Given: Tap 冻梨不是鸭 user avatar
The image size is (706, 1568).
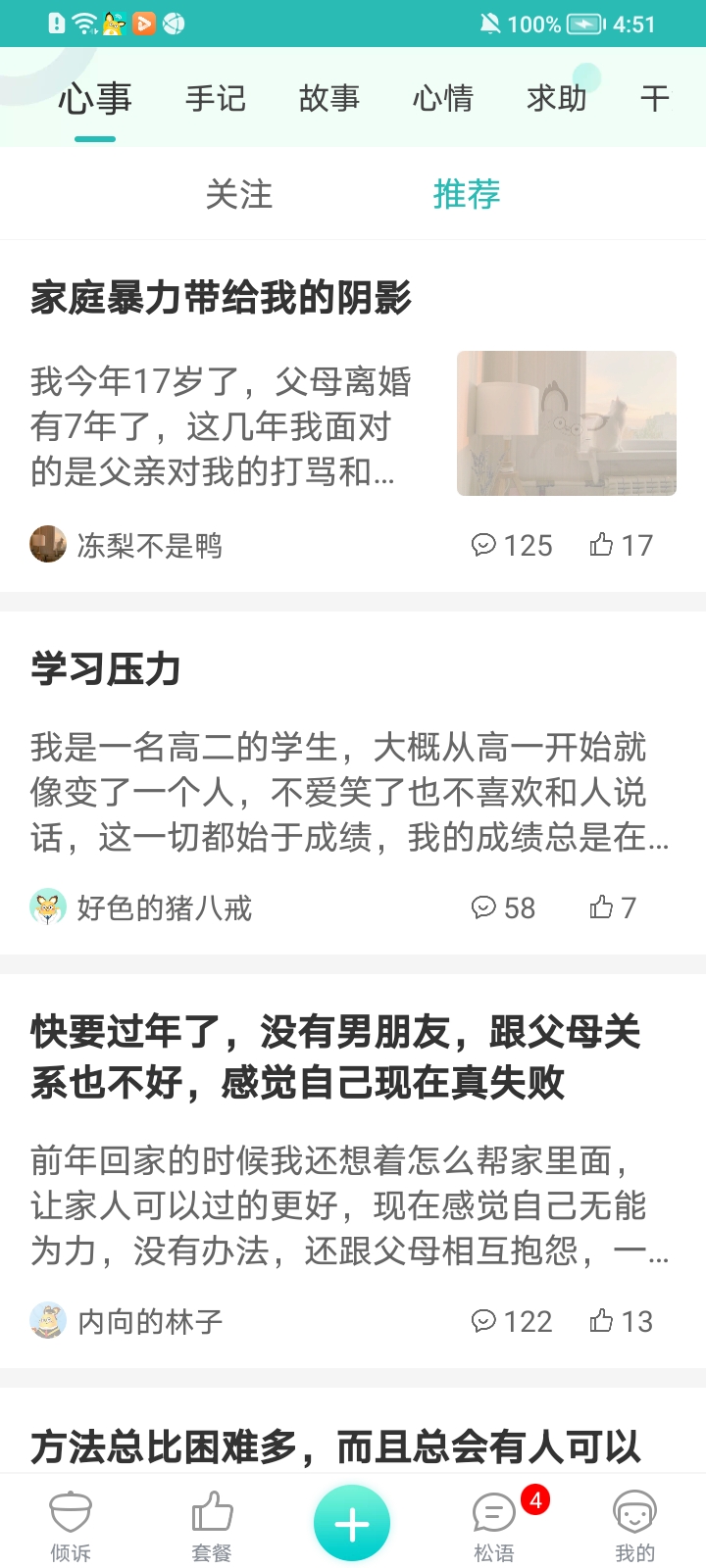Looking at the screenshot, I should tap(48, 544).
